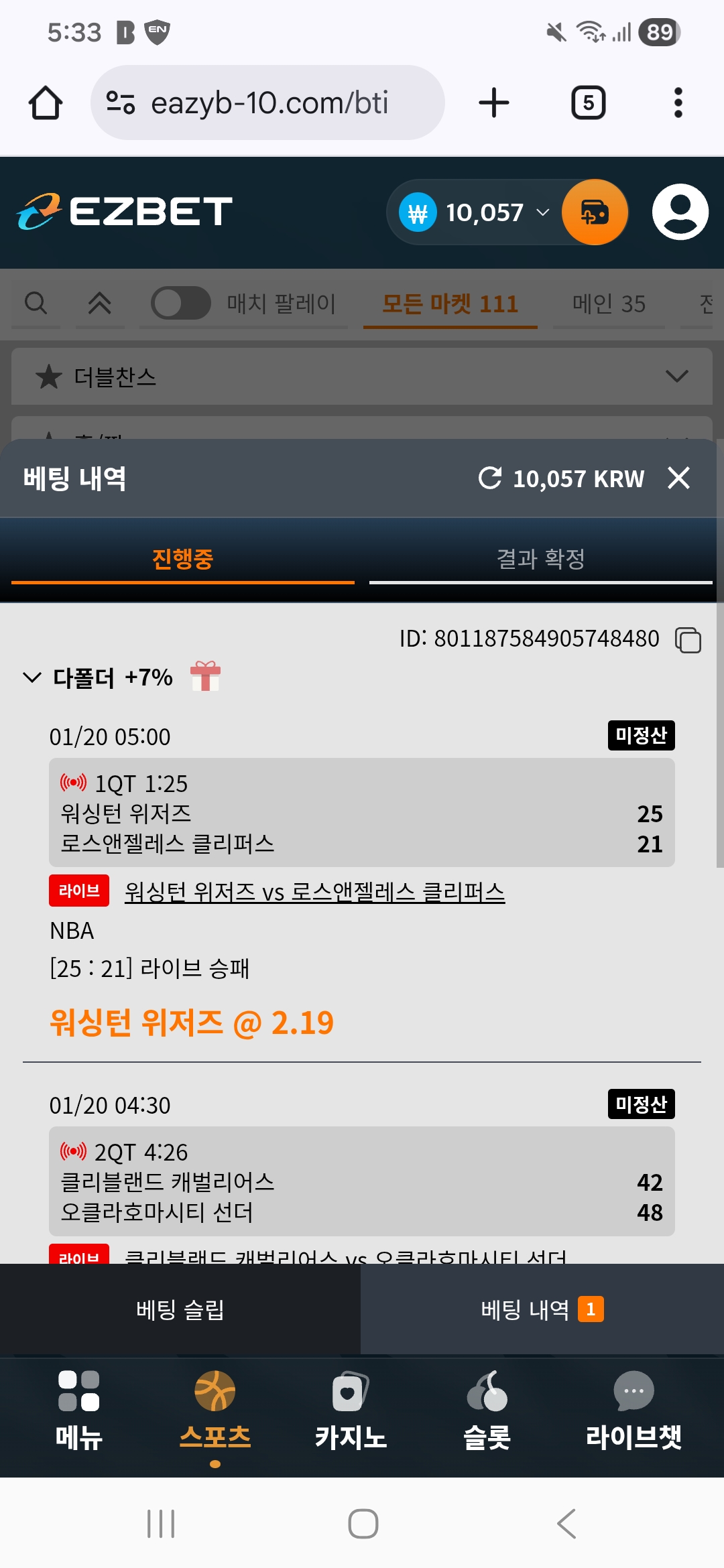Copy the bet ID number
This screenshot has width=724, height=1568.
pyautogui.click(x=688, y=640)
